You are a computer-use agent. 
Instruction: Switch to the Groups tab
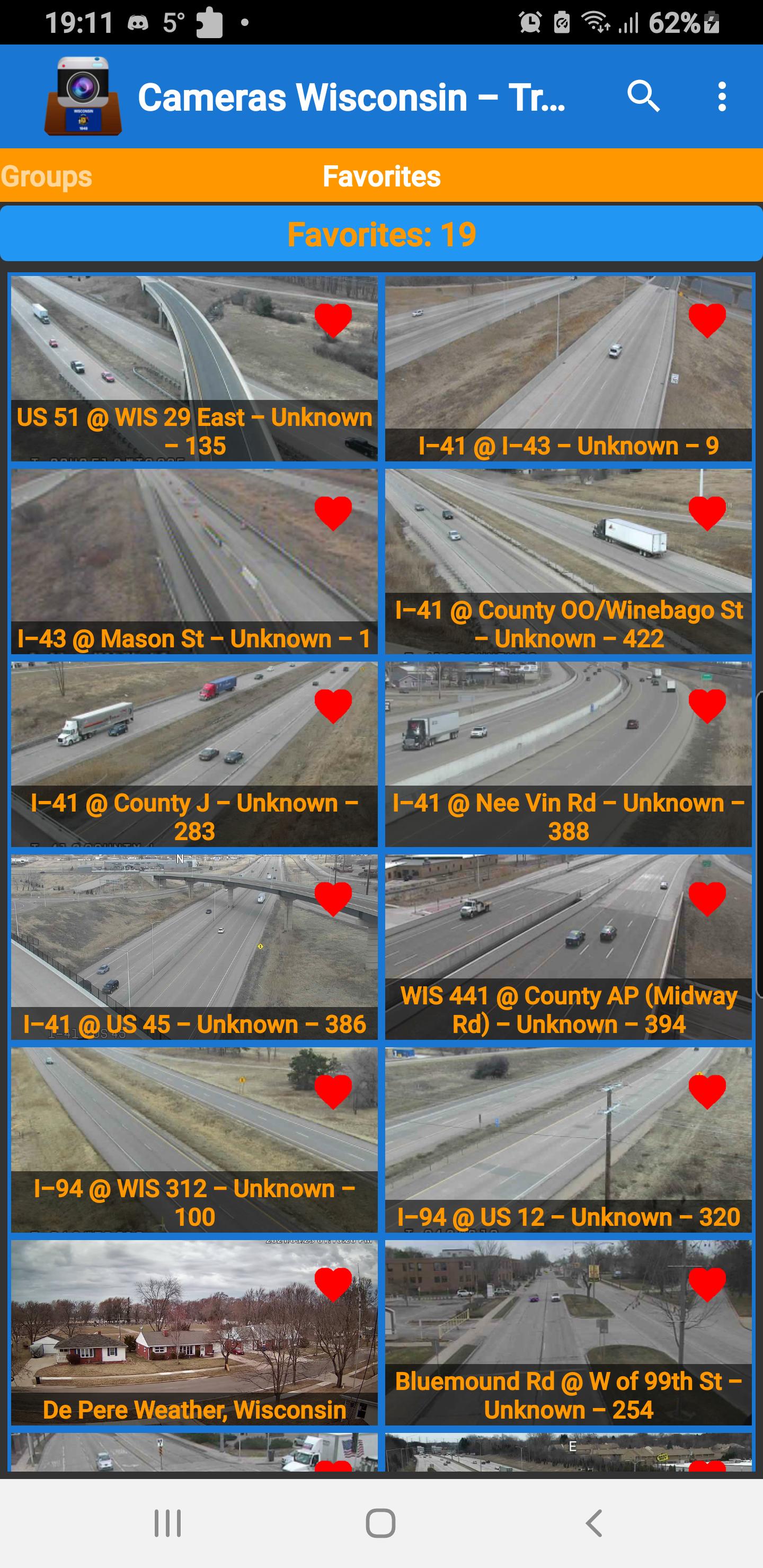[x=46, y=176]
